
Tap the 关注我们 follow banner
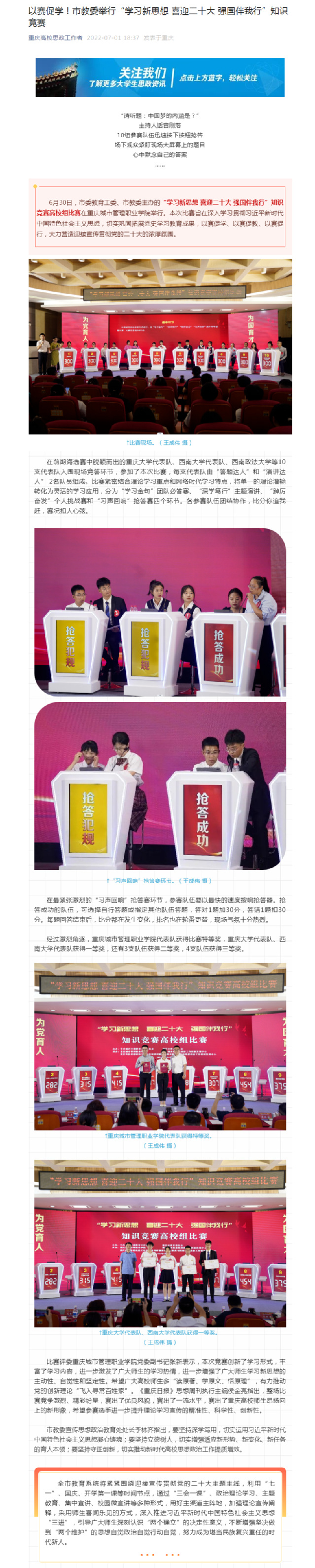point(160,78)
